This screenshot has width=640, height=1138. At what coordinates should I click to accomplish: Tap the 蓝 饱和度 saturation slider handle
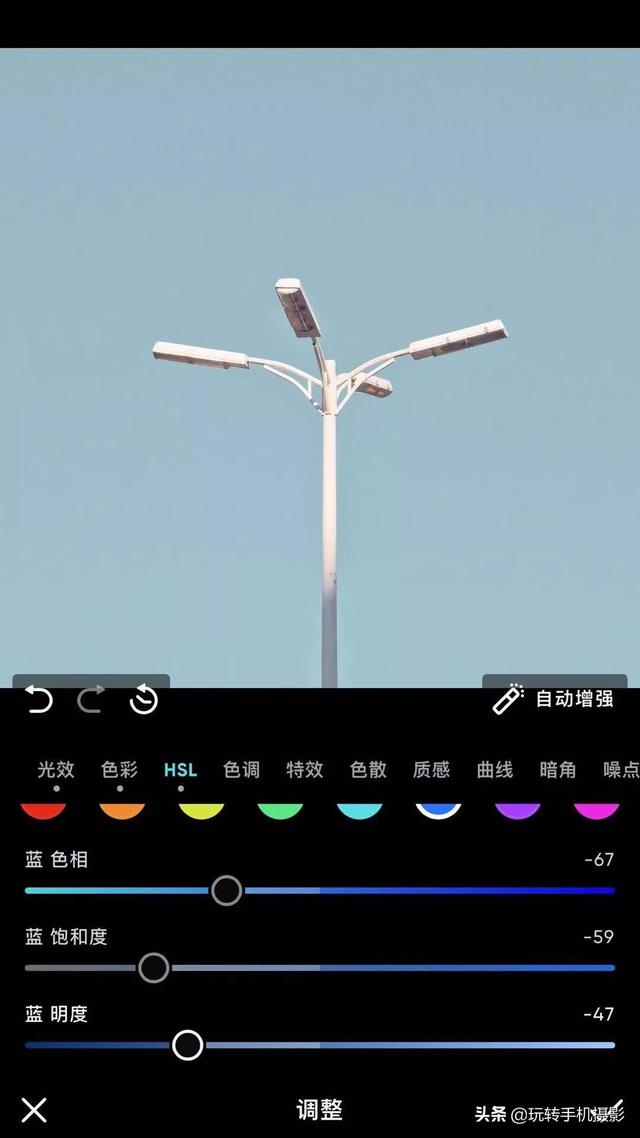(x=153, y=967)
